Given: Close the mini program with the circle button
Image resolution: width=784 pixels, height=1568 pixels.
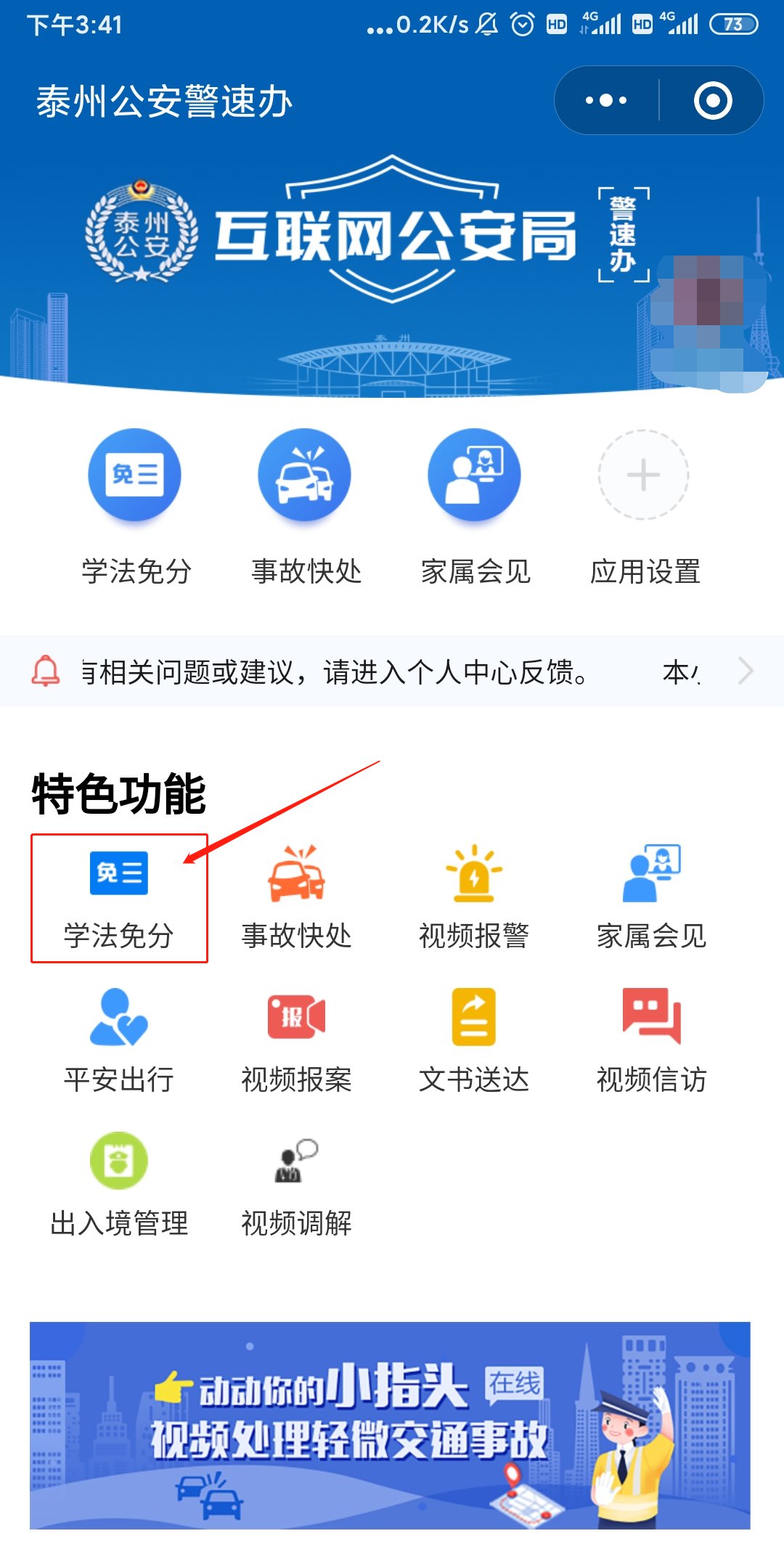Looking at the screenshot, I should tap(712, 100).
